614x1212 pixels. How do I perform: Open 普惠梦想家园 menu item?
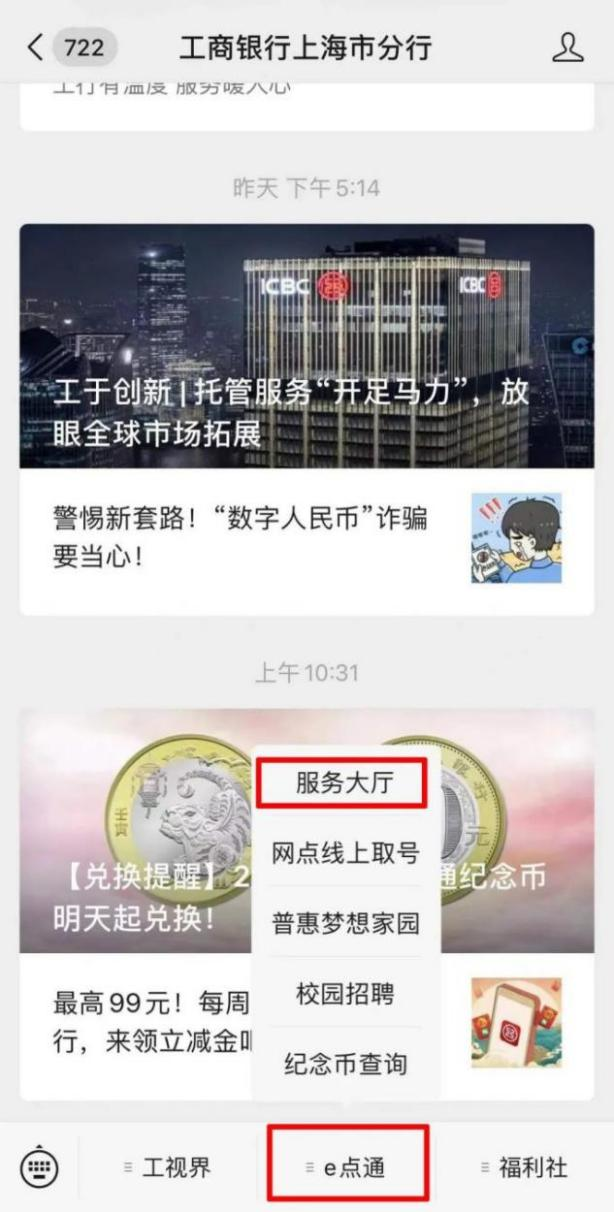[x=345, y=923]
